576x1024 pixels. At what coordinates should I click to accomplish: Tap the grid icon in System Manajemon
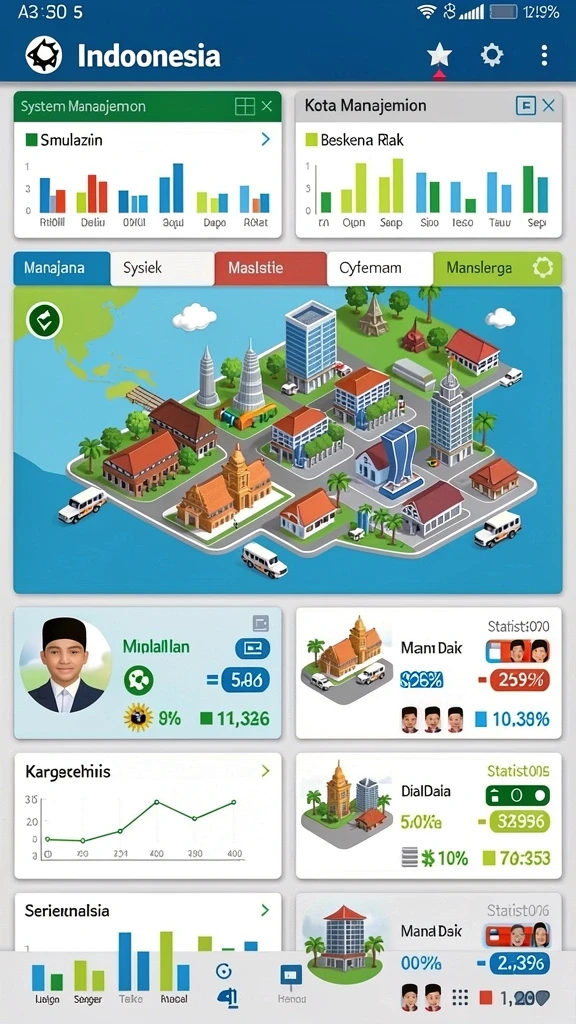[x=245, y=106]
